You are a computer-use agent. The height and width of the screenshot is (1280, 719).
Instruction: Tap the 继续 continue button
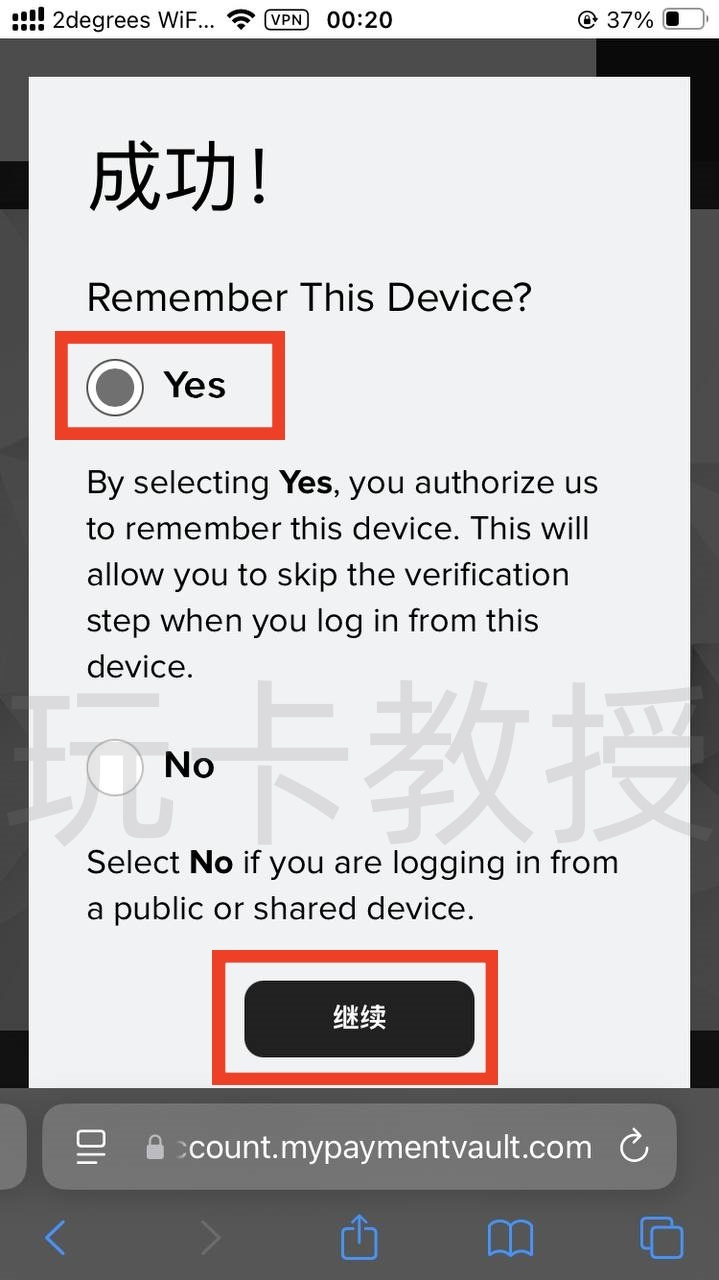359,1018
